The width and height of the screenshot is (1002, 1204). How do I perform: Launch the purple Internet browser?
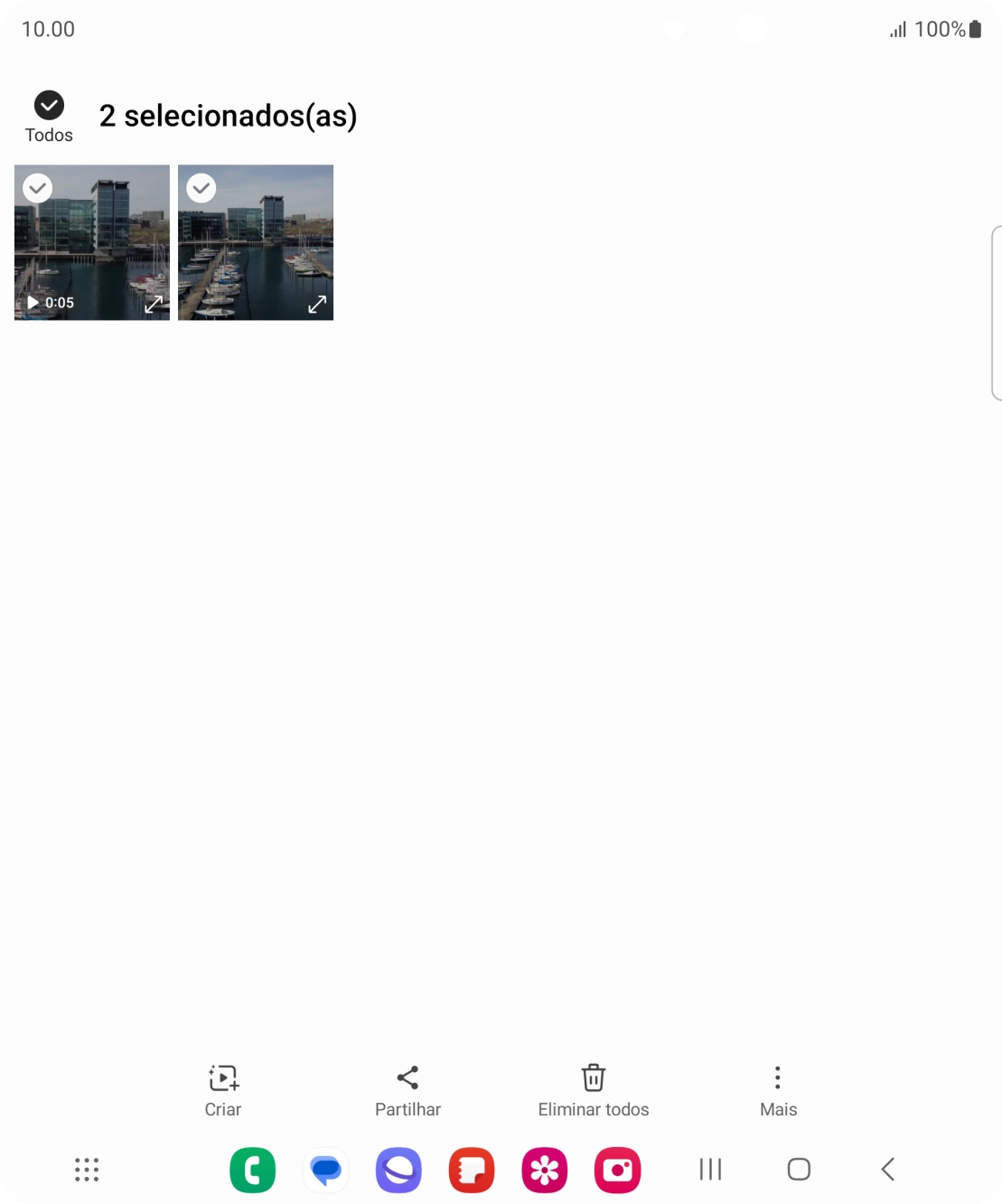[398, 1170]
